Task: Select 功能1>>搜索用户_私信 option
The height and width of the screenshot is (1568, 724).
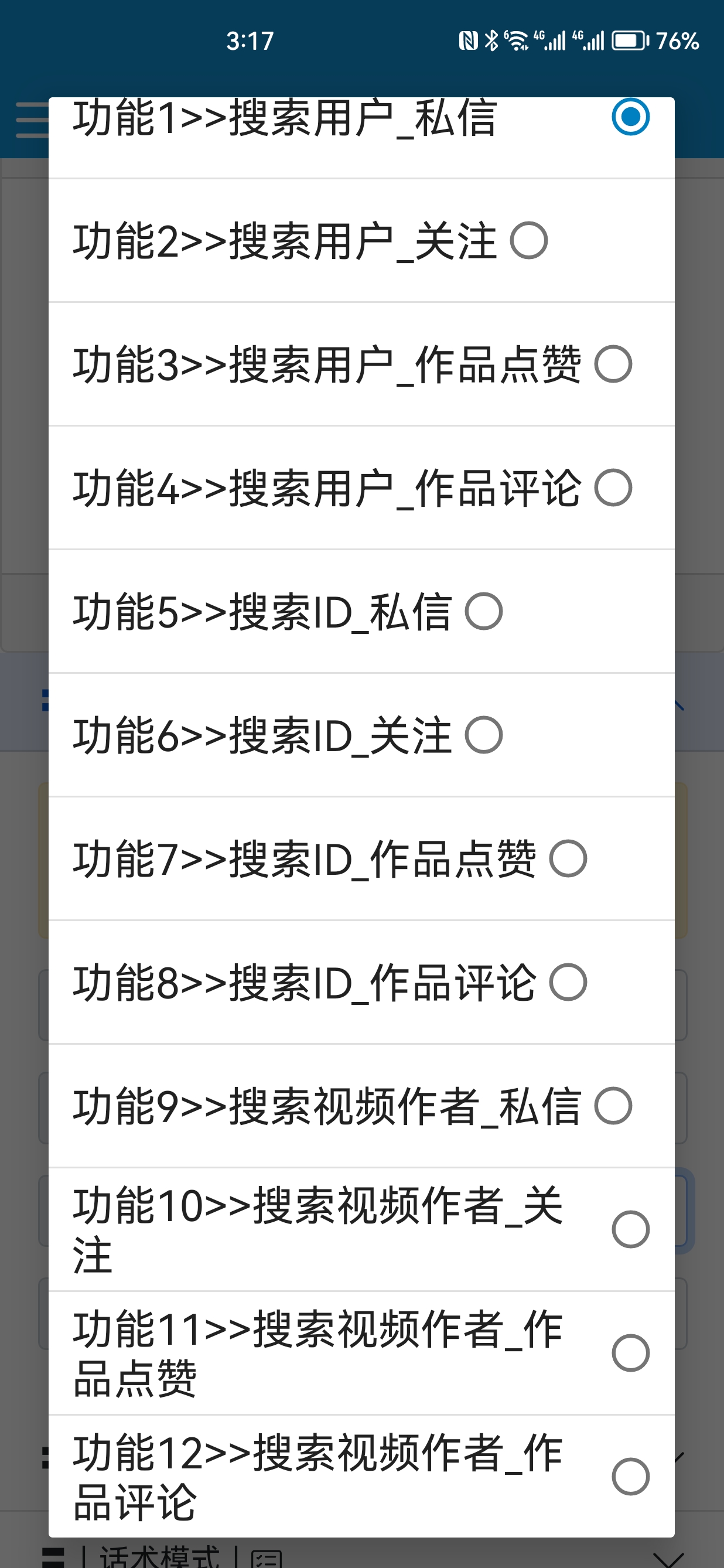Action: [x=361, y=138]
